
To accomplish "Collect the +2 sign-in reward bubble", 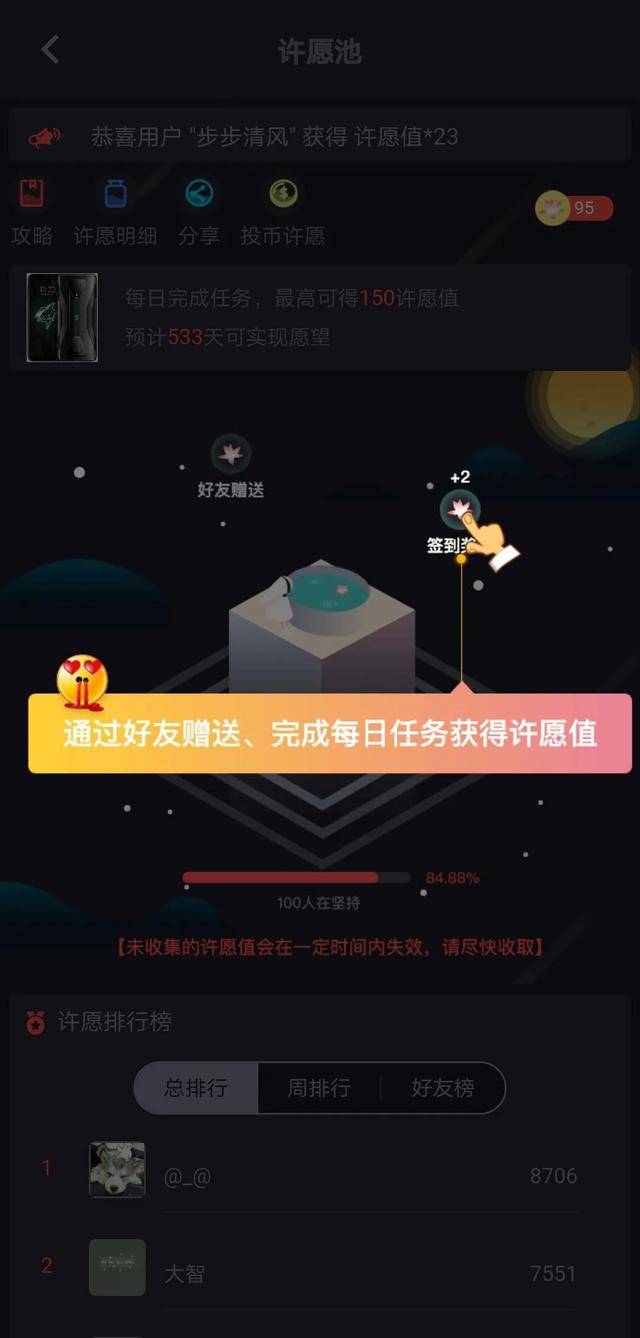I will click(460, 510).
